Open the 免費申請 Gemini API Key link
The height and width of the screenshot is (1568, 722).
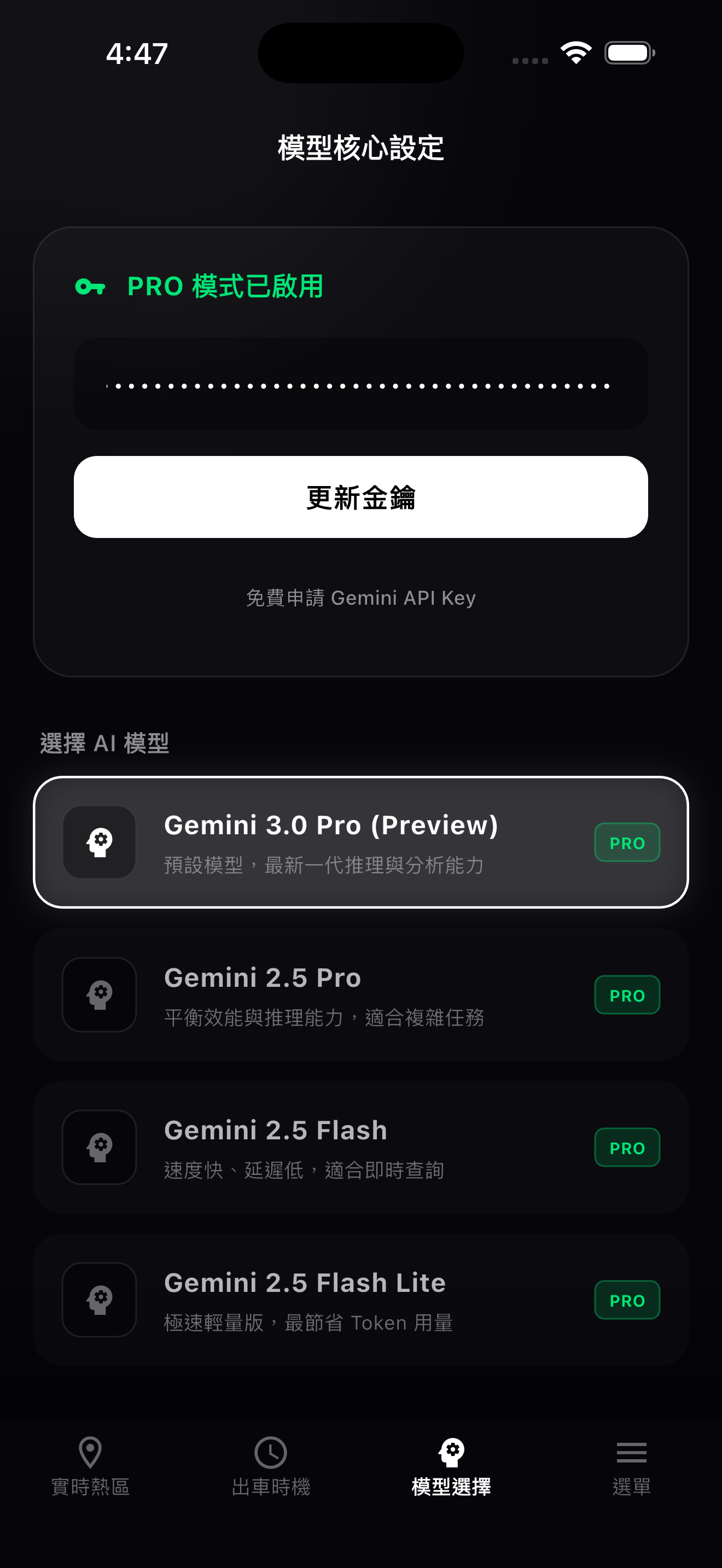coord(361,597)
